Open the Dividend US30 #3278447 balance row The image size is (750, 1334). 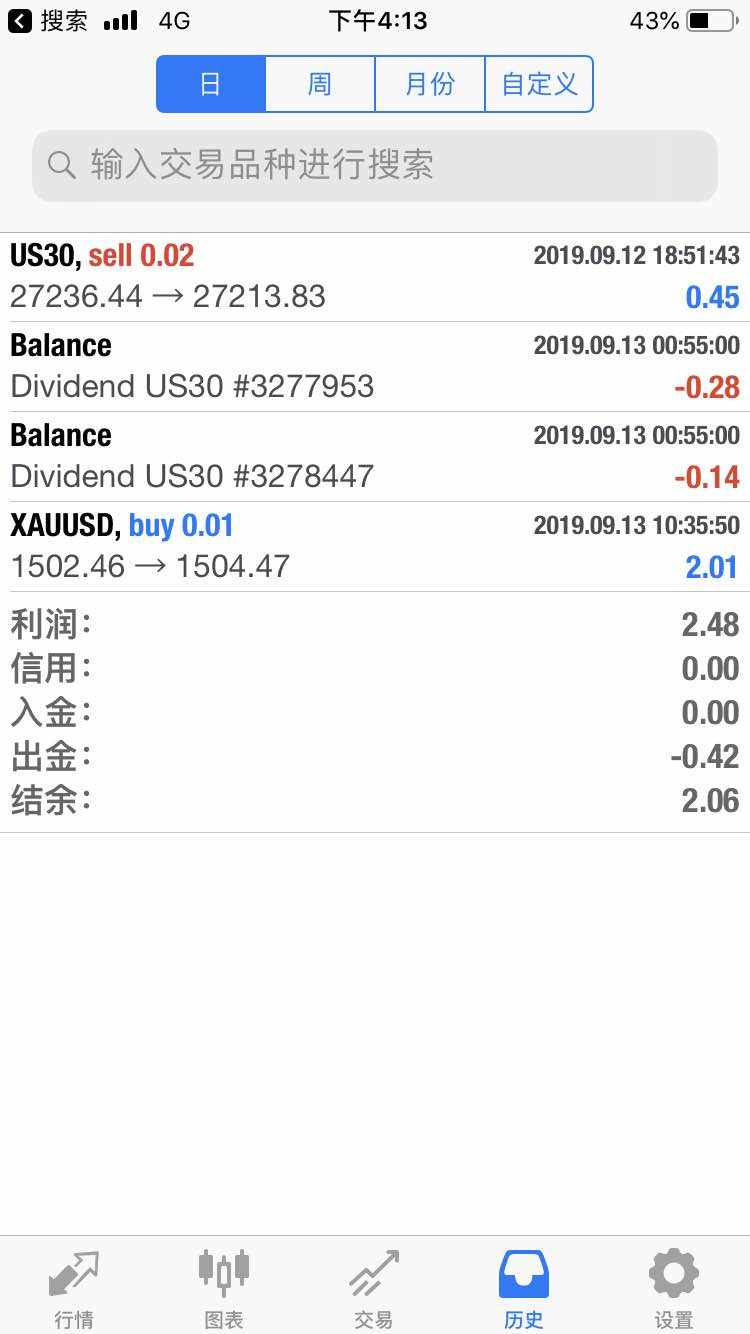pyautogui.click(x=375, y=457)
